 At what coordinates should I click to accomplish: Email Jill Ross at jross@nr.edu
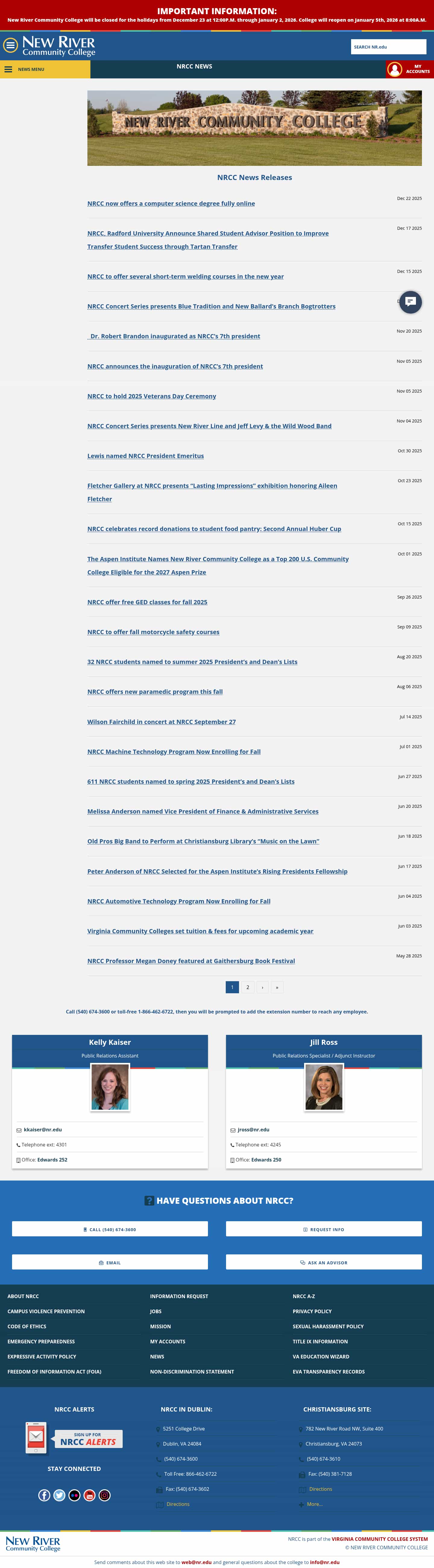tap(253, 1130)
